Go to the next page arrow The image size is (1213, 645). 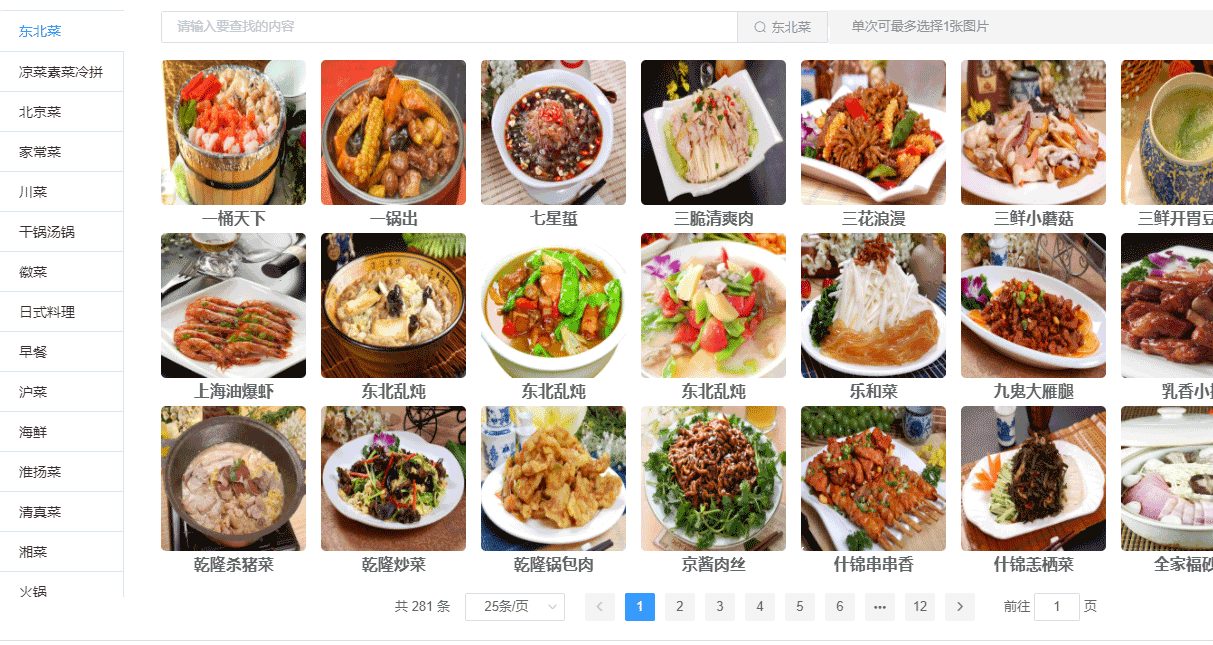[960, 607]
